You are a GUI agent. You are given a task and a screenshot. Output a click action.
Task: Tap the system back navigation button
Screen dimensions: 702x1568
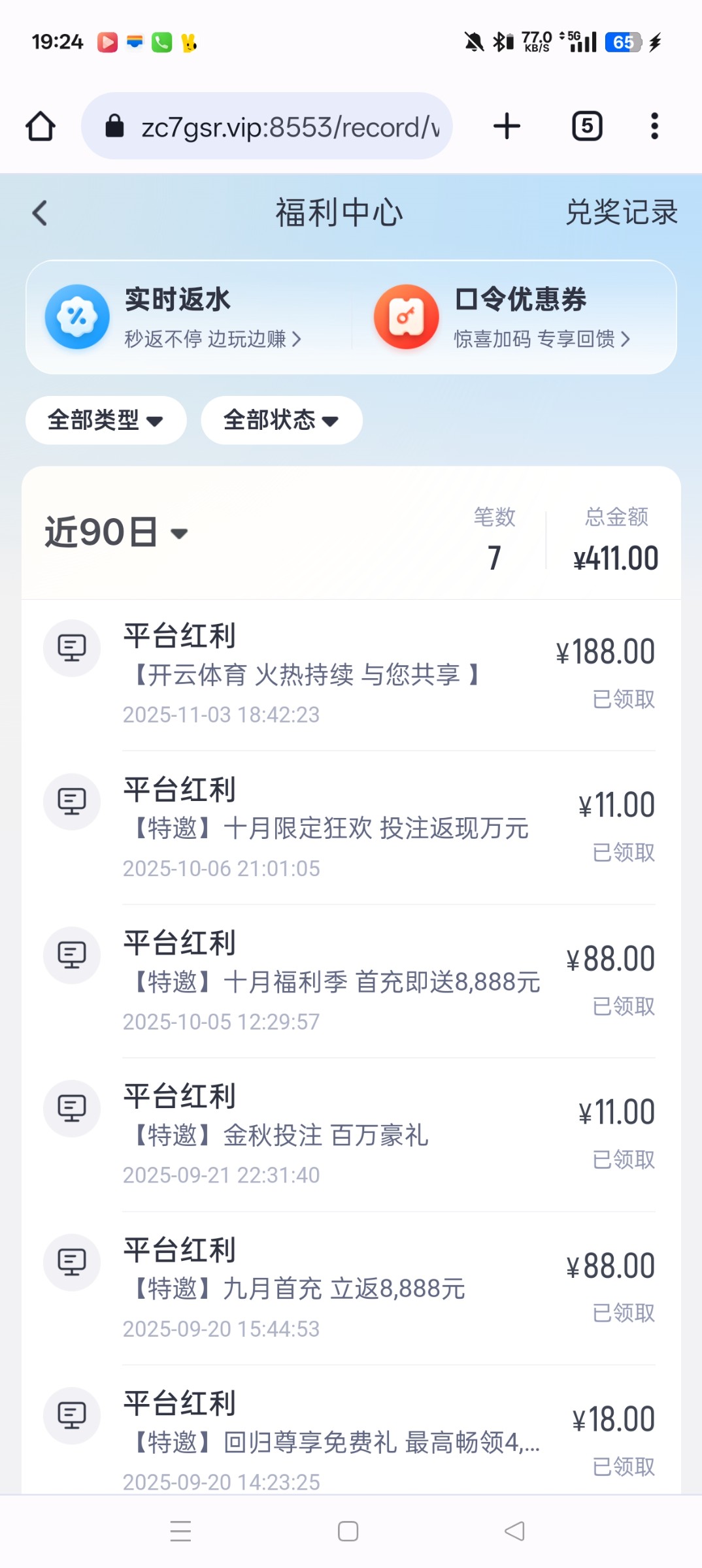[x=515, y=1531]
